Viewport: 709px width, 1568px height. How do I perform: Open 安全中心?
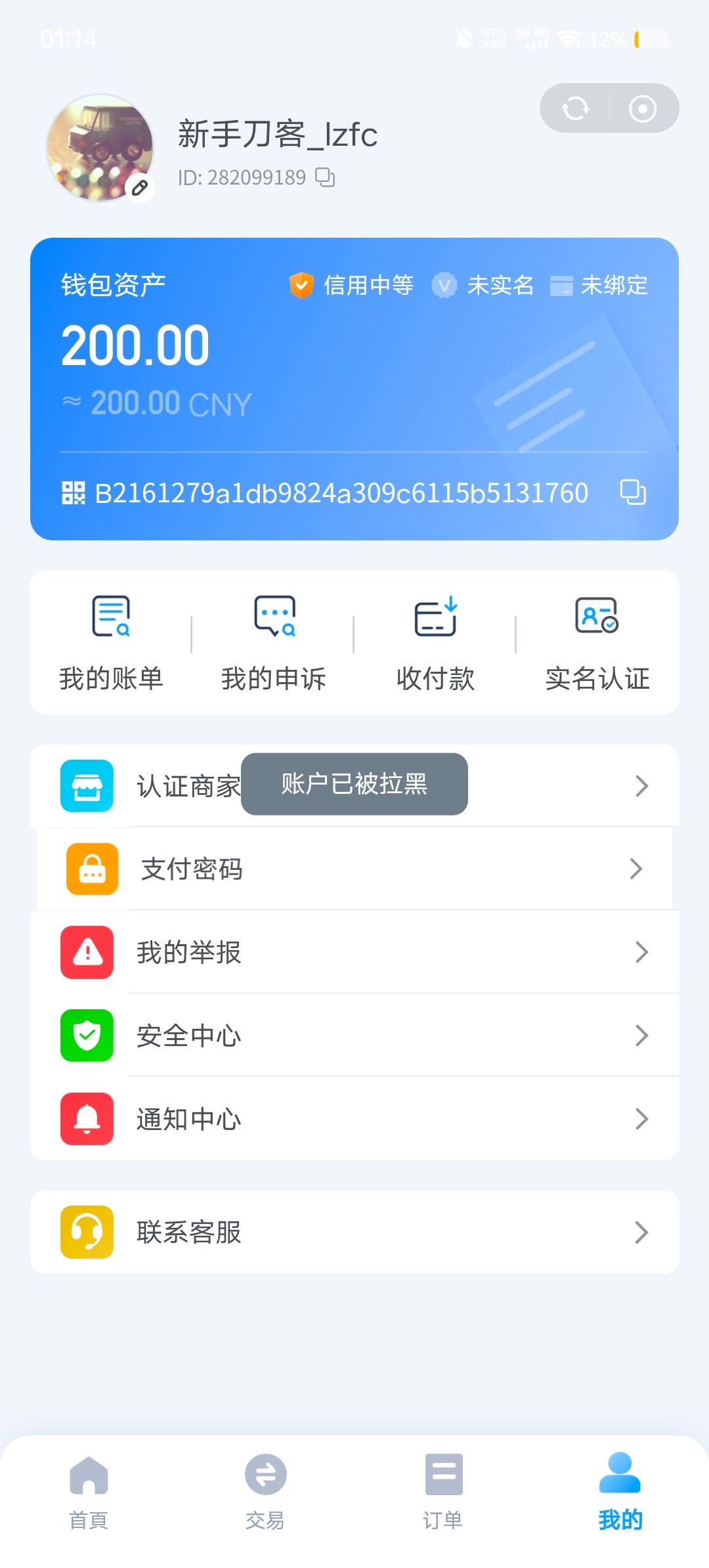point(354,1035)
